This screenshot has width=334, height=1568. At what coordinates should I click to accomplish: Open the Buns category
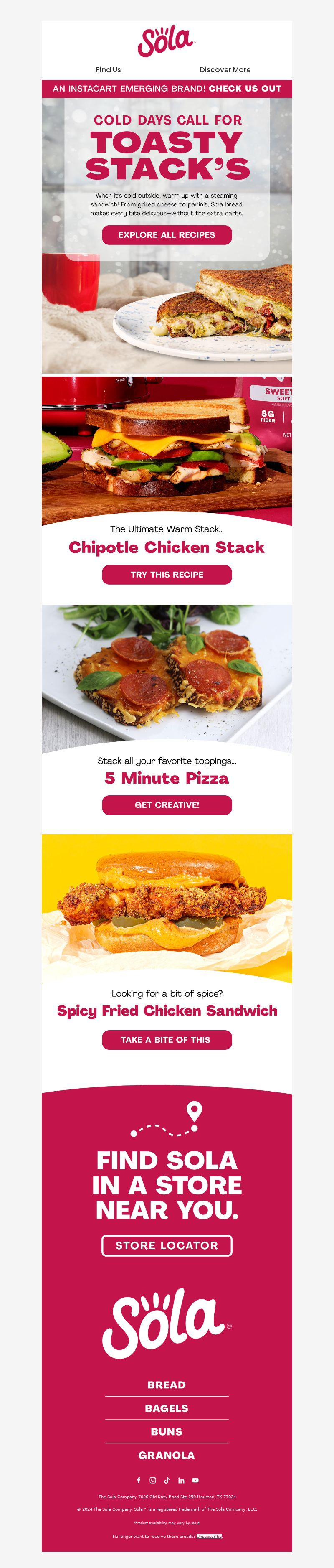click(167, 1432)
